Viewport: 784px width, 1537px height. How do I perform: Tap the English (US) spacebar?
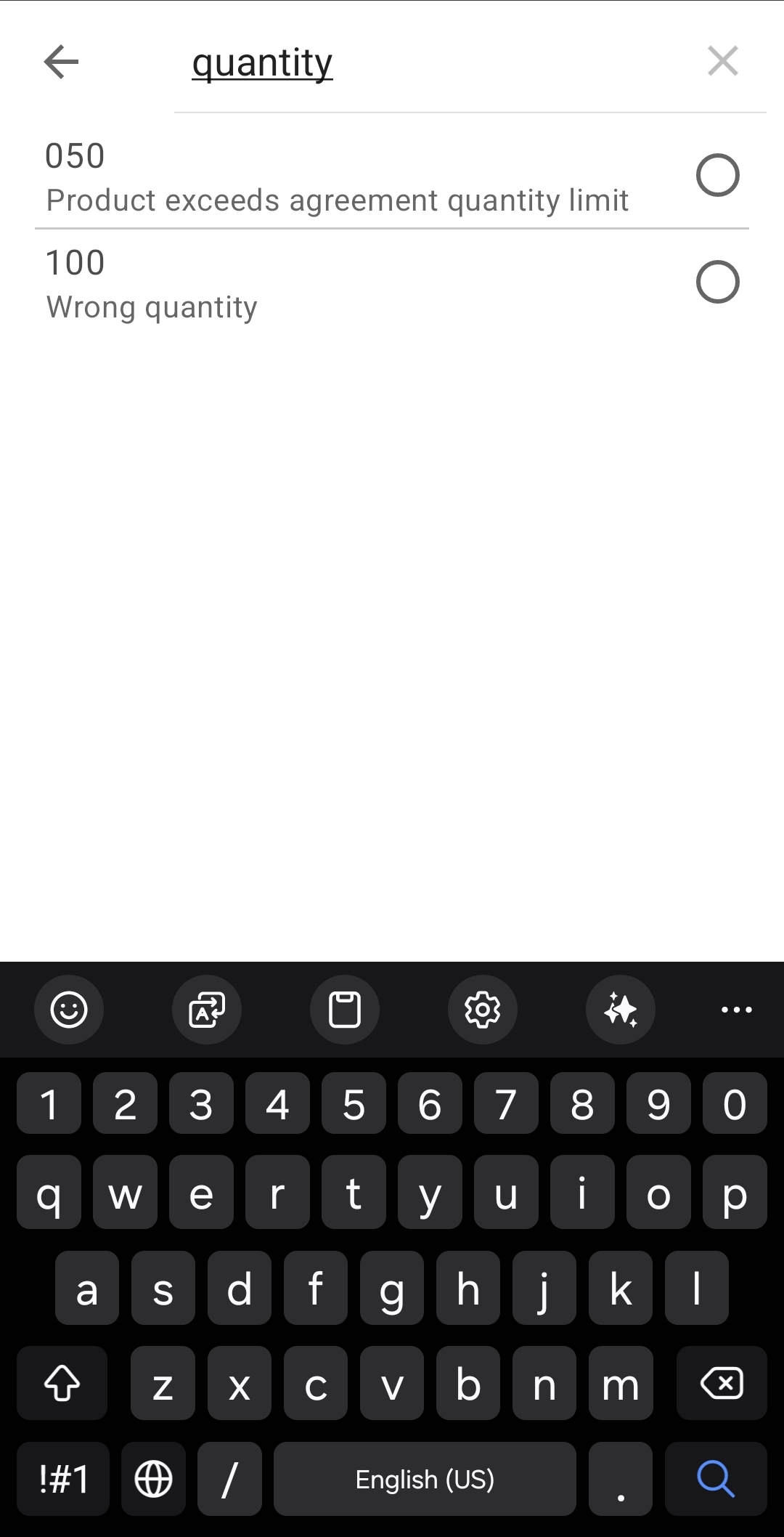tap(425, 1479)
